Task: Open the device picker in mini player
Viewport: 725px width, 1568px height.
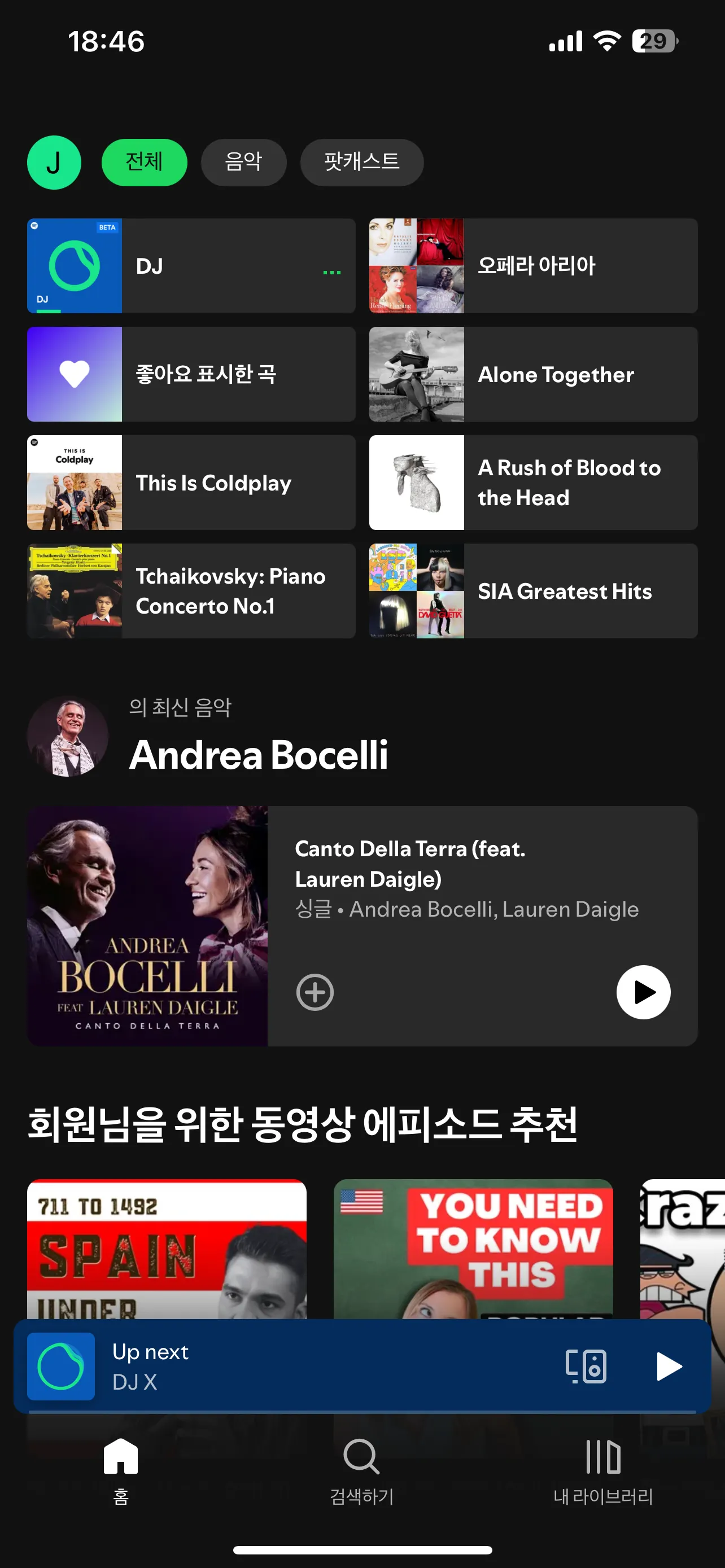Action: (586, 1366)
